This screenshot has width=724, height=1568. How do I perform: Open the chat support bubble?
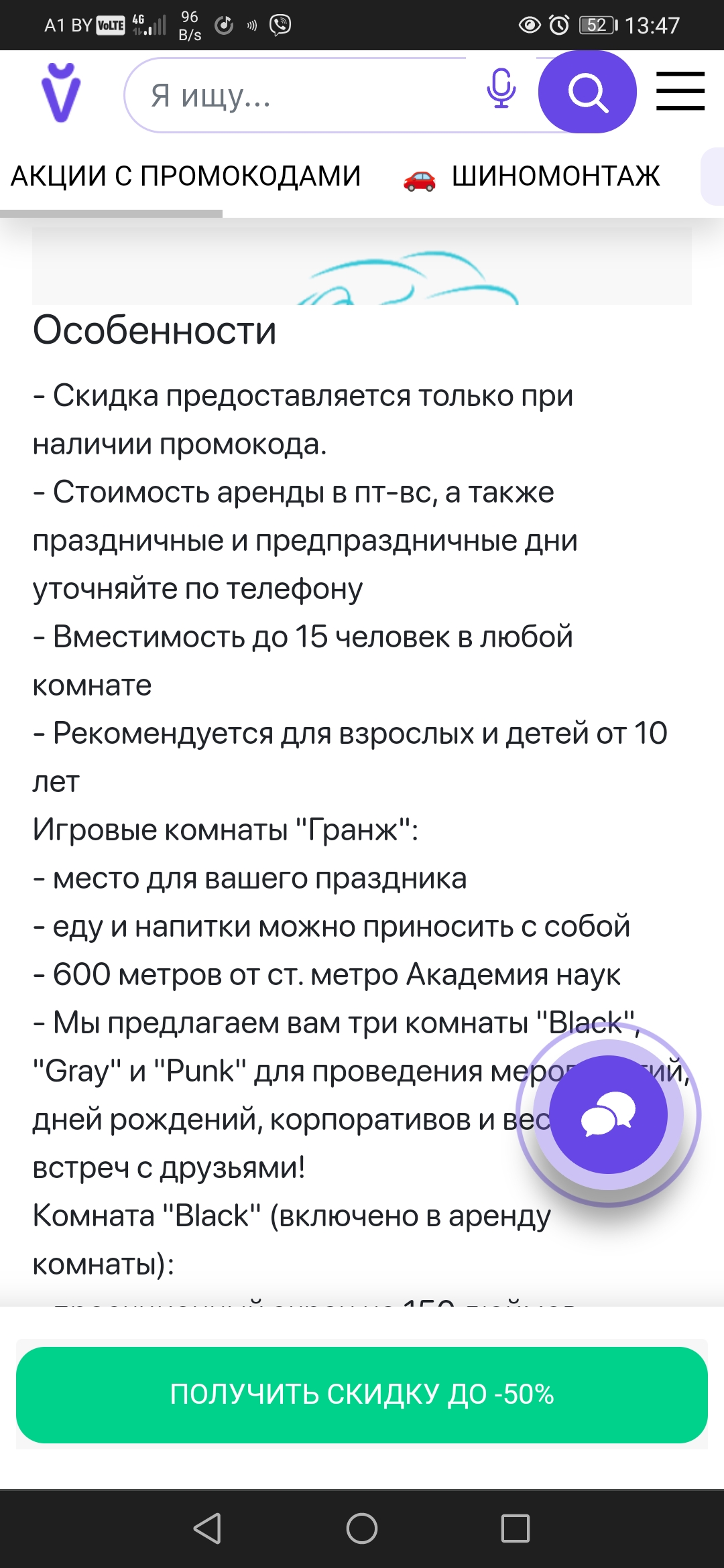(x=608, y=1115)
